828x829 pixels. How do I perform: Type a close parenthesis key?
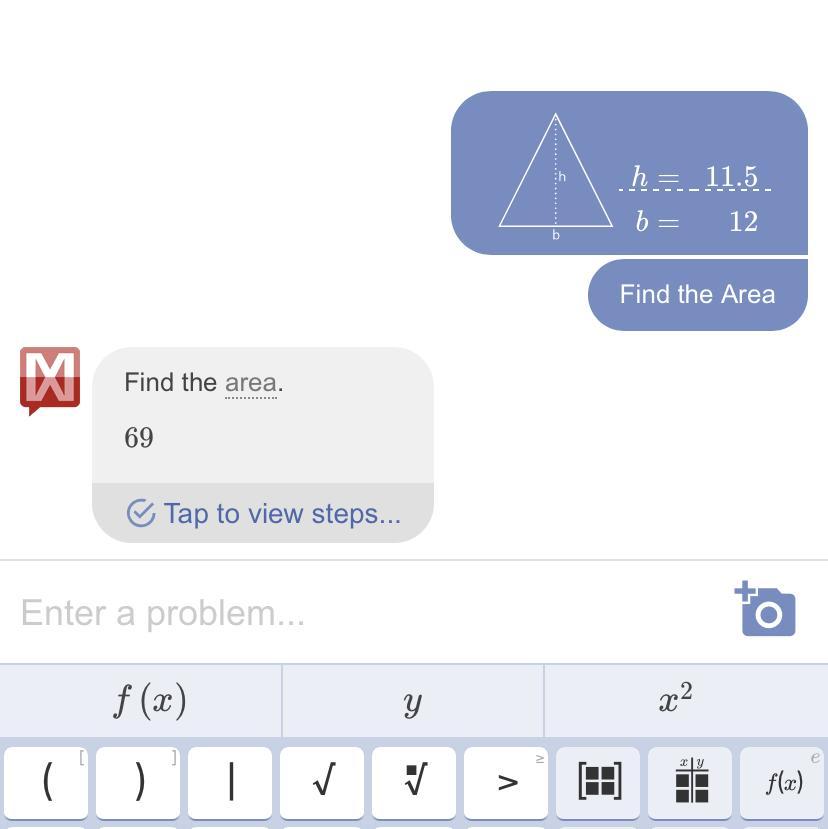(138, 782)
